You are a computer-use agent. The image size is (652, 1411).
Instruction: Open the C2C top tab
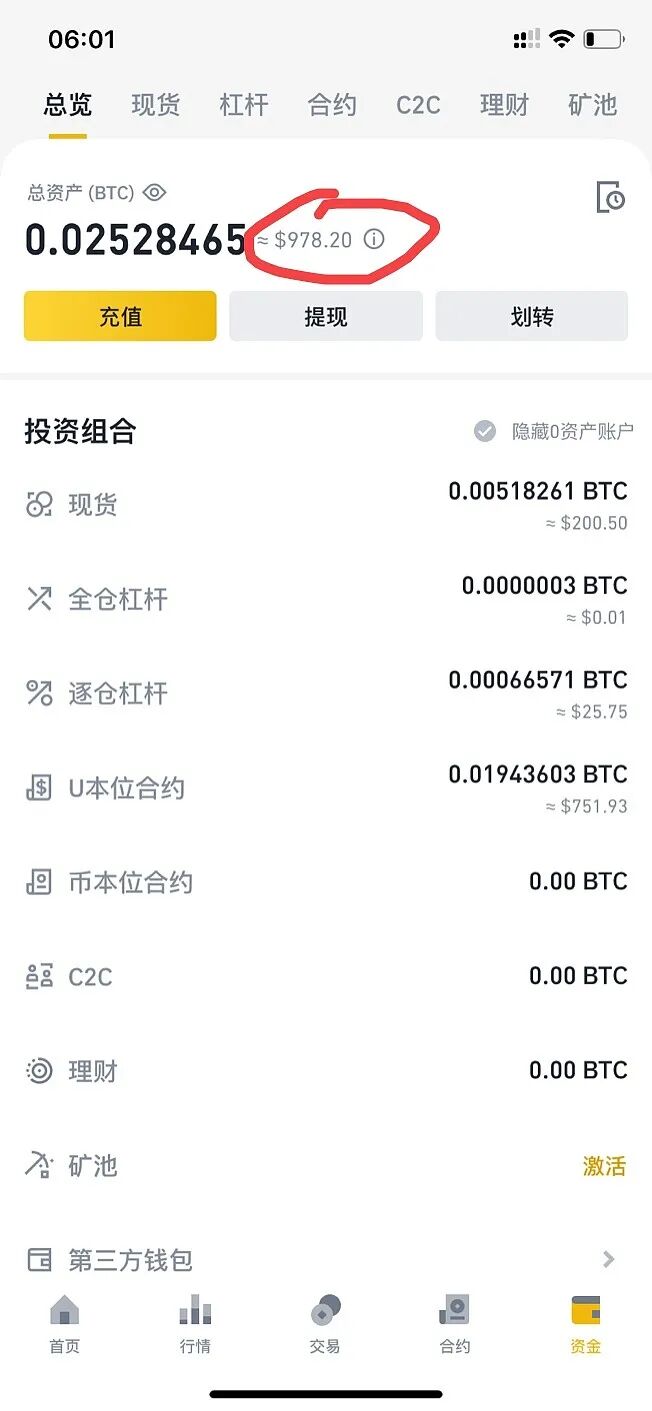[418, 105]
